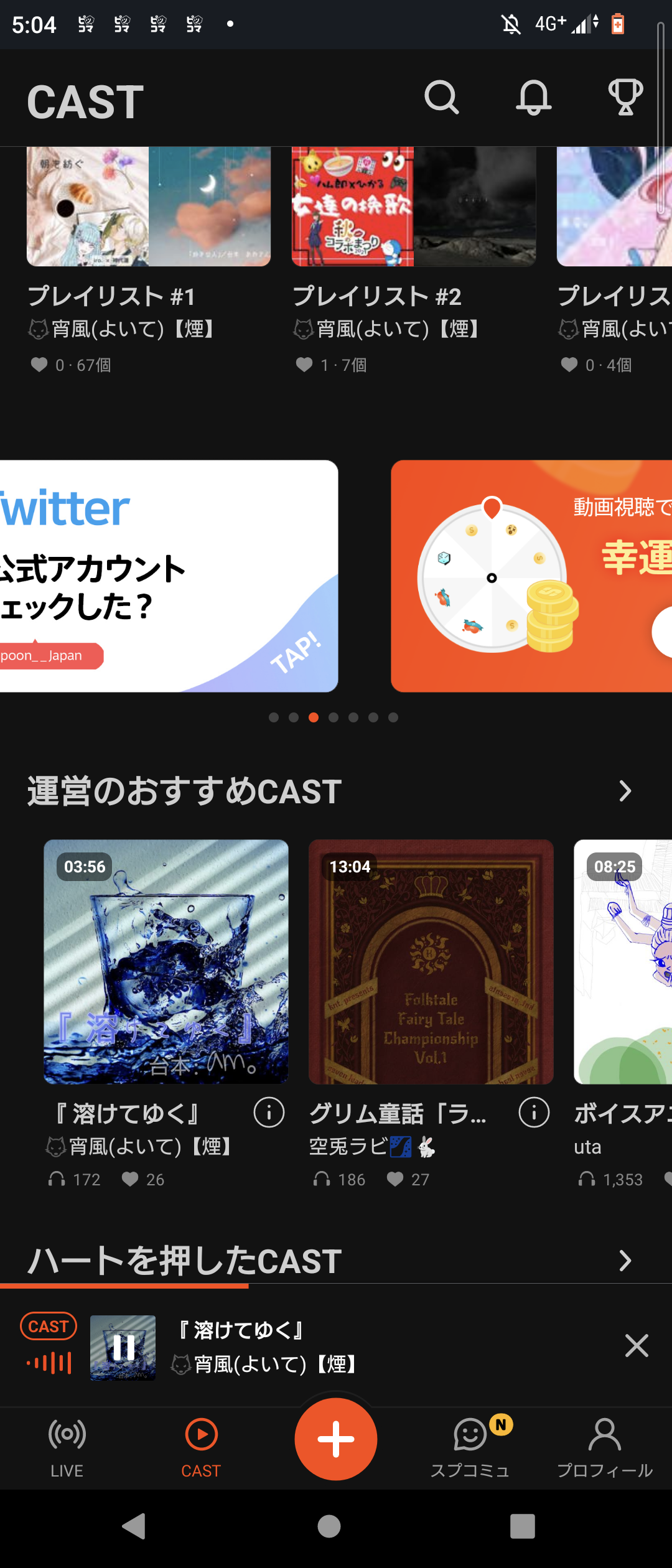Tap the info icon next to 『溶けてゆく』
Viewport: 672px width, 1568px height.
pyautogui.click(x=268, y=1113)
